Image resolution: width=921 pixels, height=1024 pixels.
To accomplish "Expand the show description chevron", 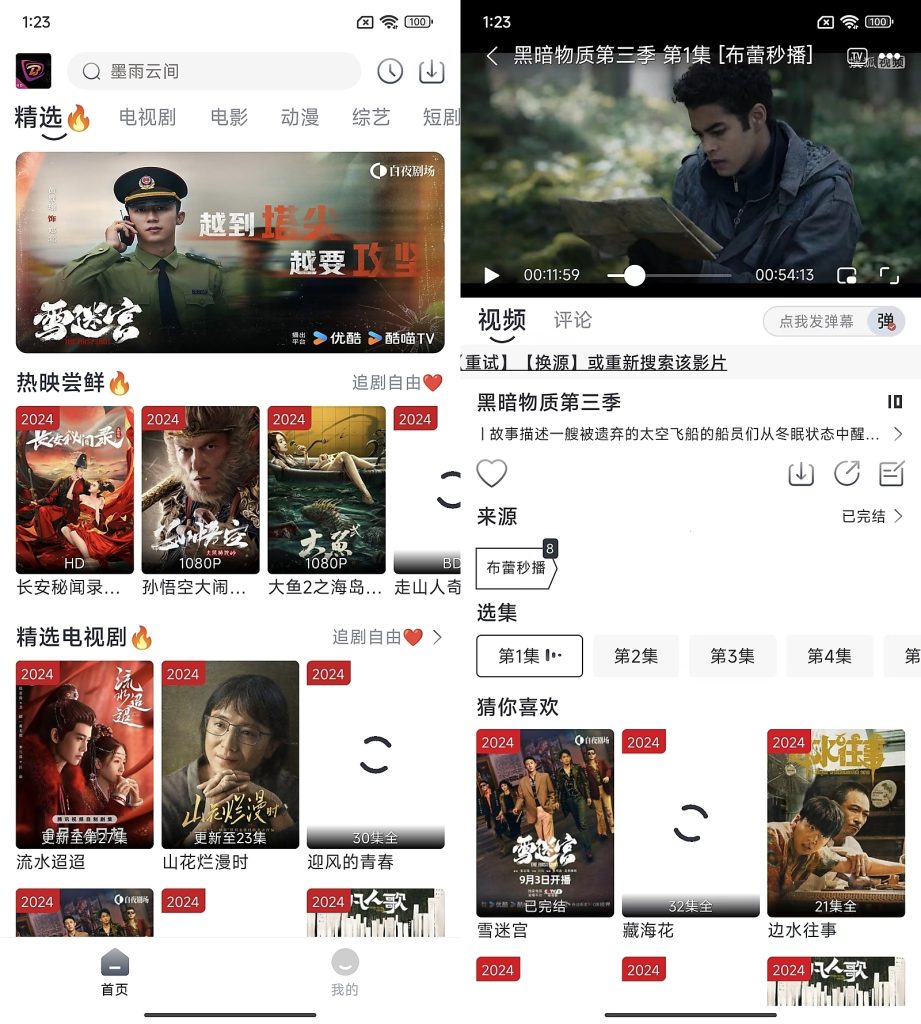I will (x=897, y=434).
